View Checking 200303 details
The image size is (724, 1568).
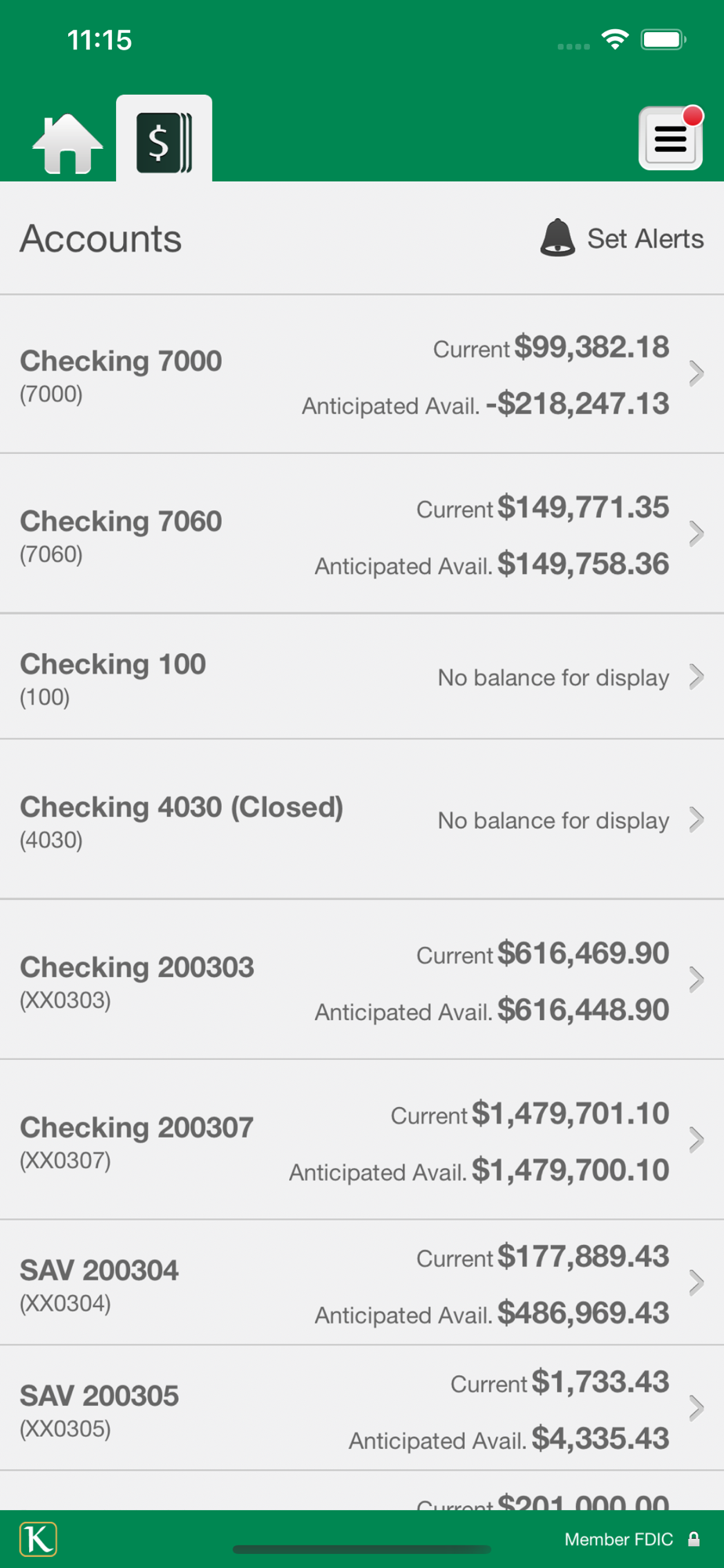tap(361, 981)
